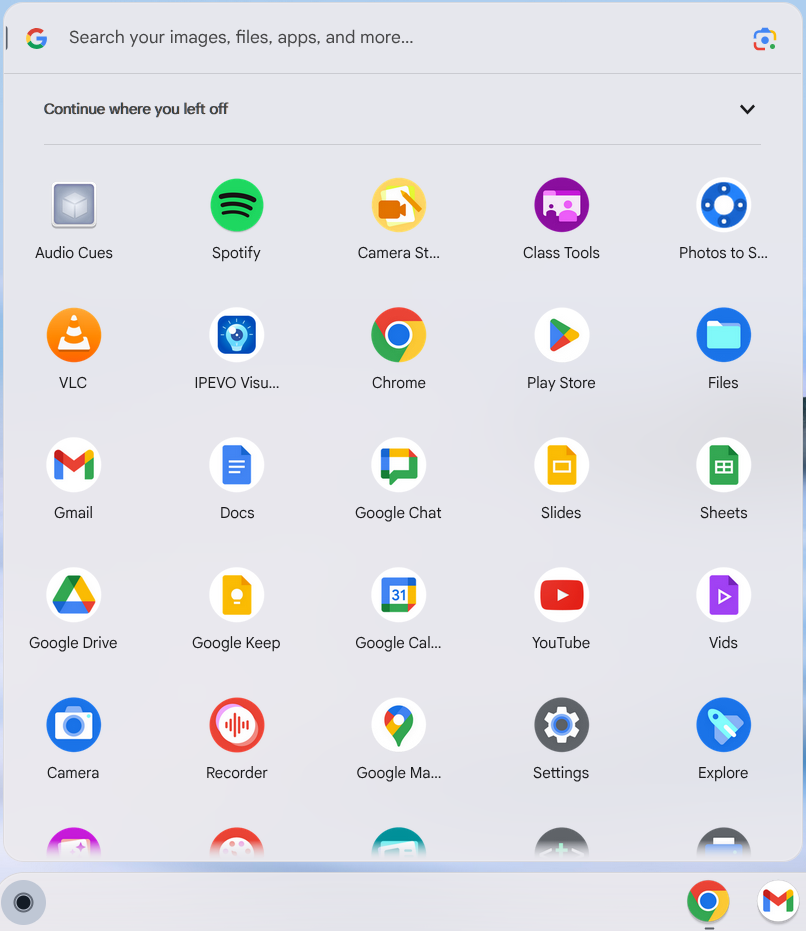Open Google Drive
Screen dimensions: 806x931
tap(73, 596)
